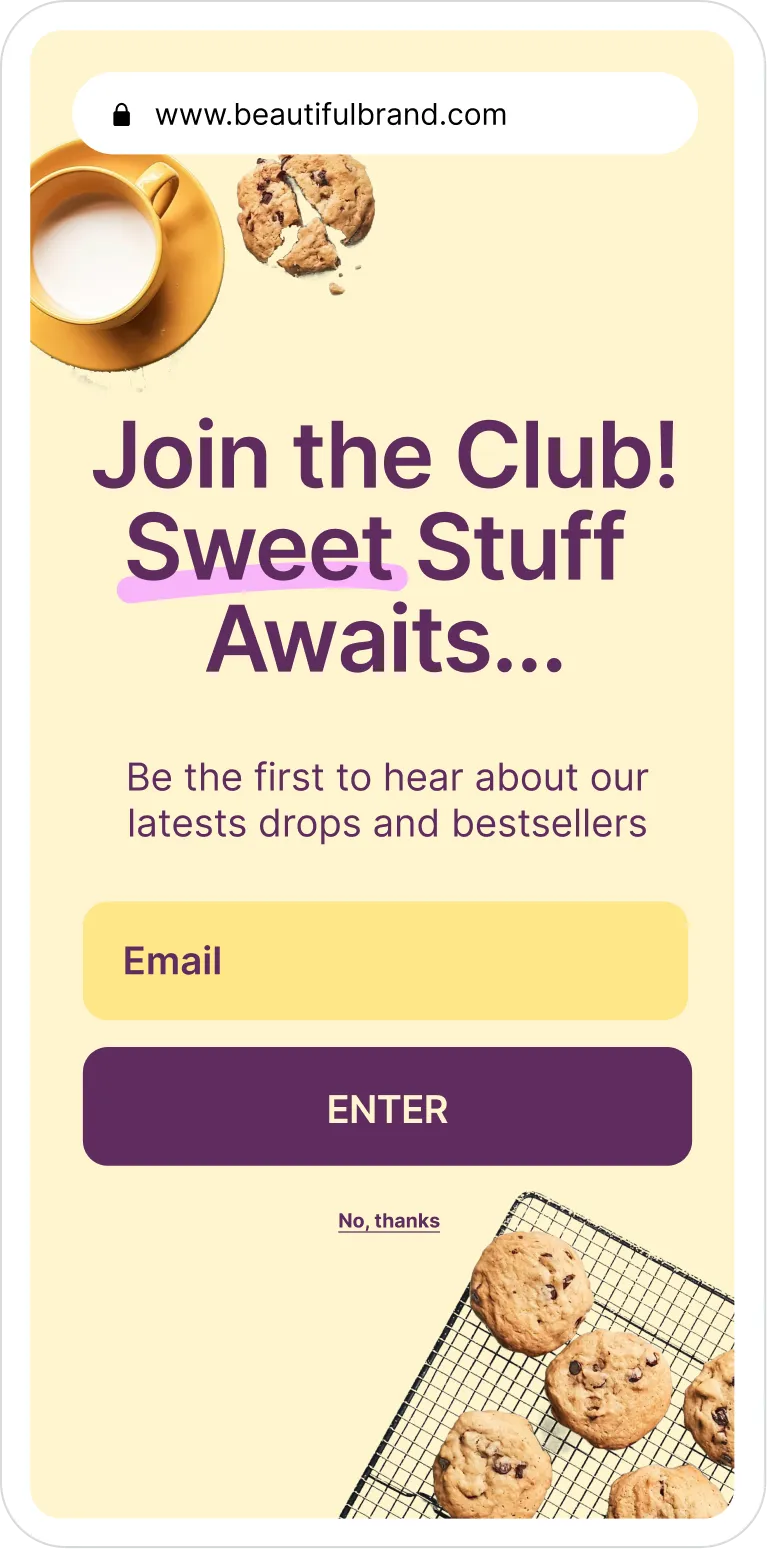Viewport: 767px width, 1549px height.
Task: Focus the Email input field
Action: click(x=385, y=961)
